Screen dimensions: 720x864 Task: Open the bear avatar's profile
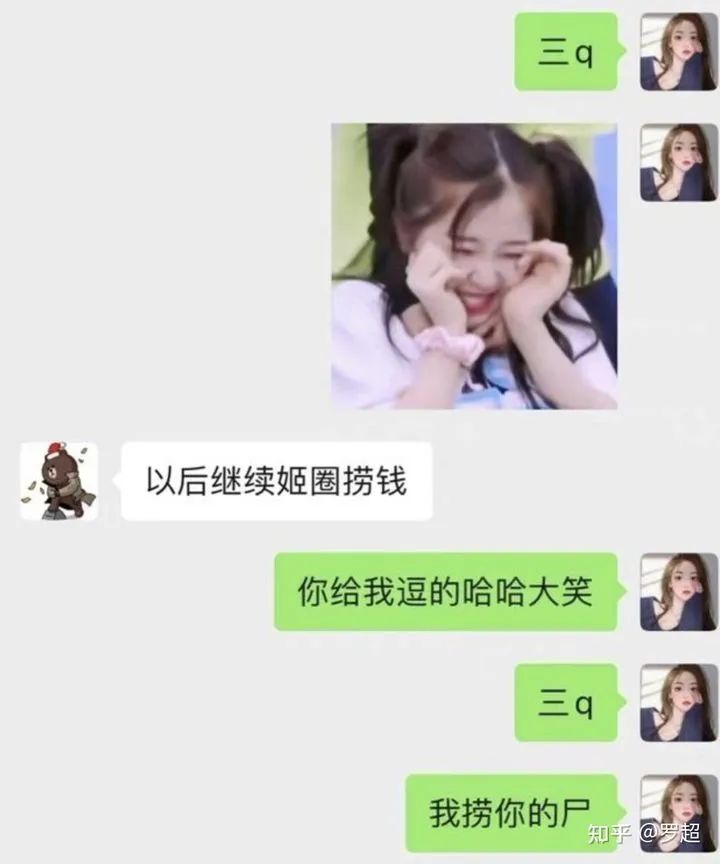click(59, 481)
